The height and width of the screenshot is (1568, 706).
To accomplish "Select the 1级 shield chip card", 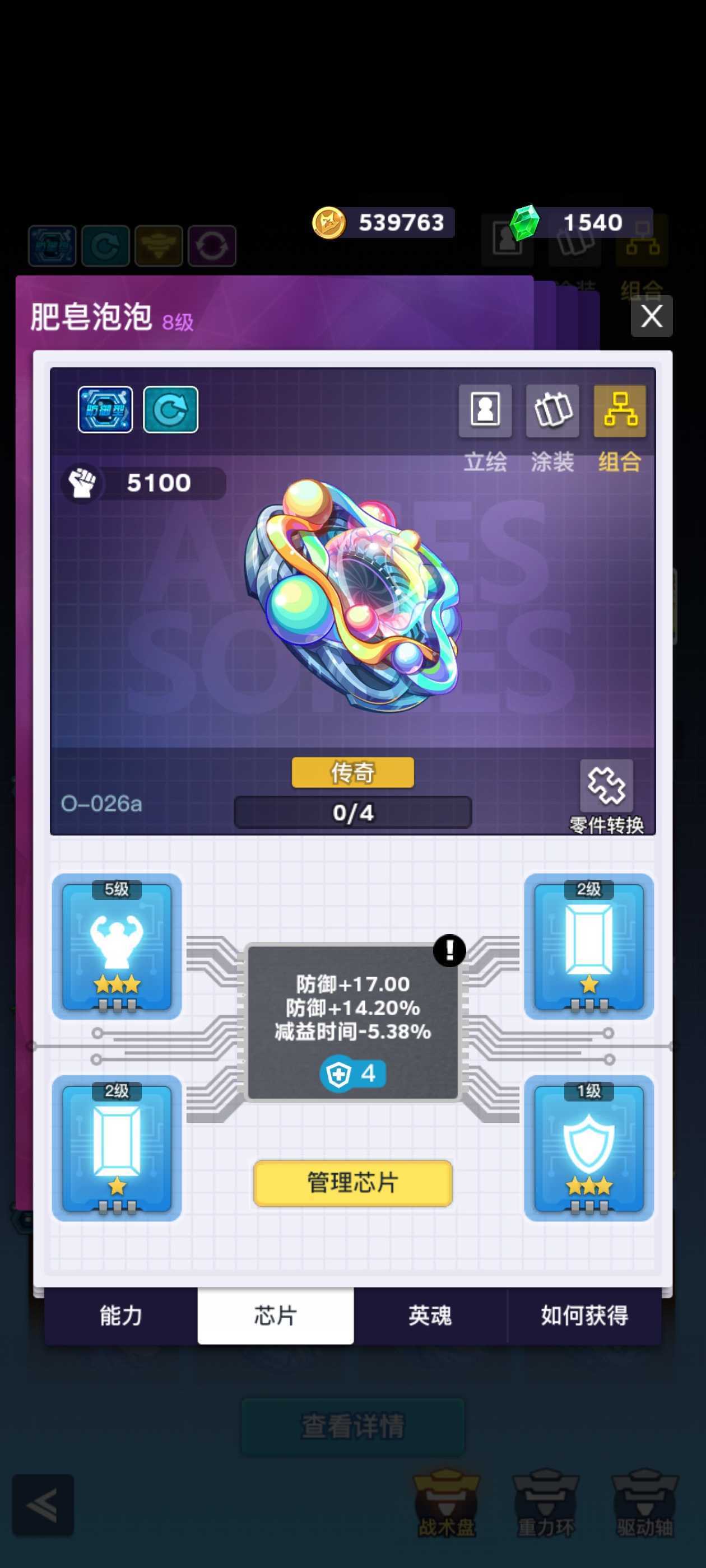I will pyautogui.click(x=588, y=1148).
